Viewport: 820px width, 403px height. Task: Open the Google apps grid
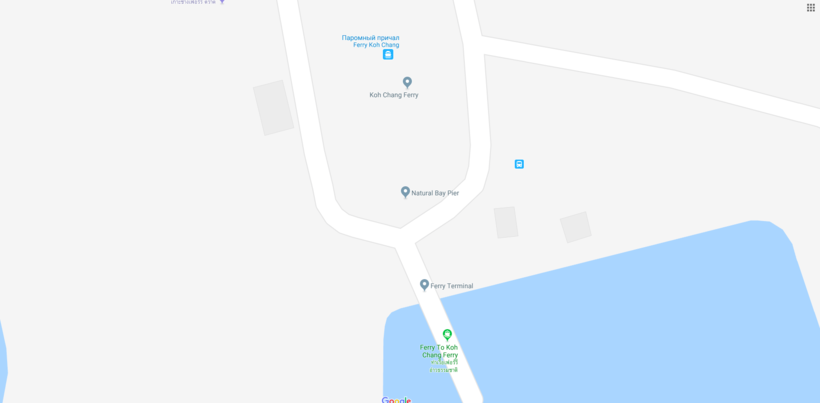click(811, 7)
